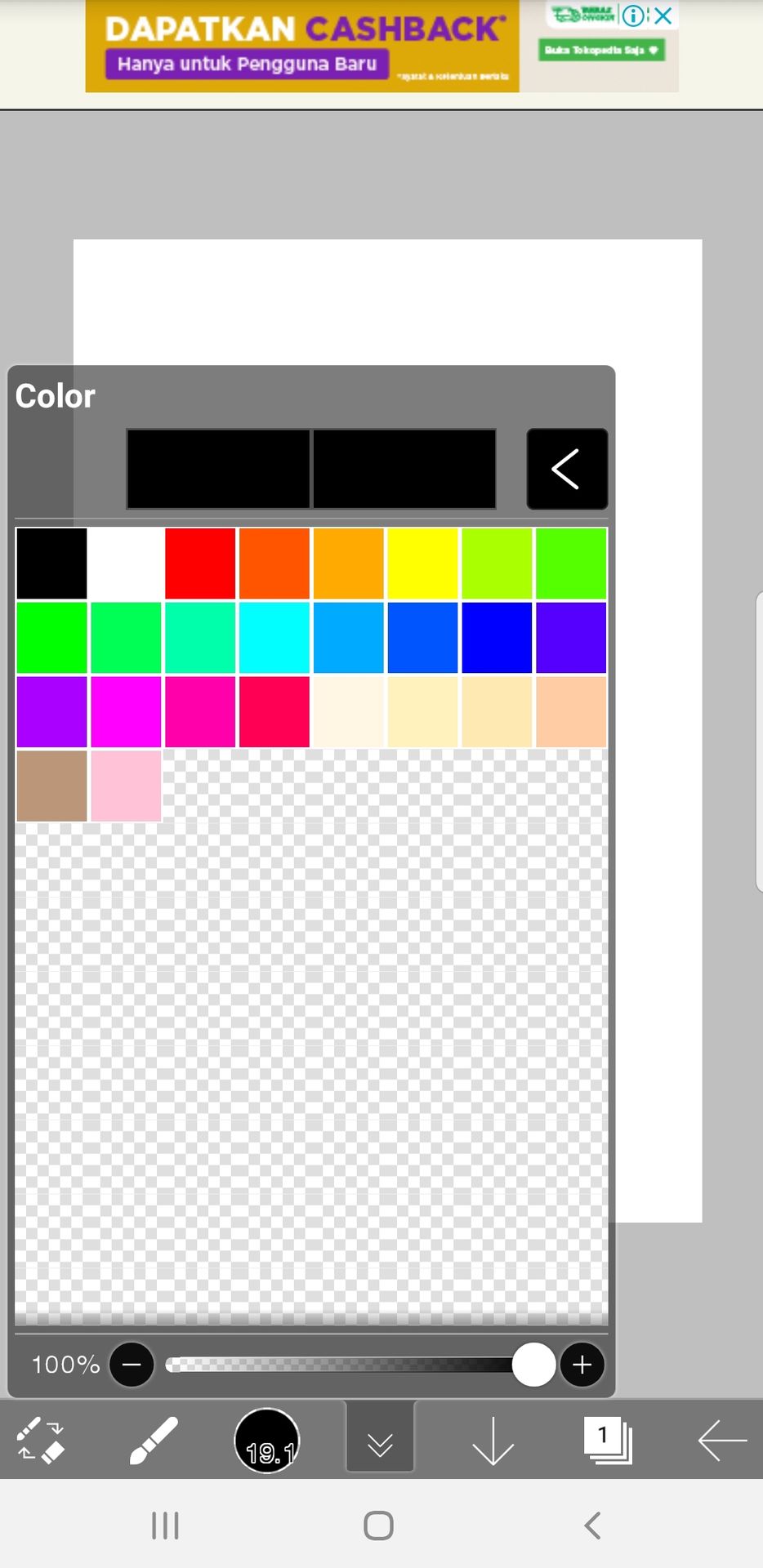Tap the back arrow in Color panel
The width and height of the screenshot is (763, 1568).
(567, 469)
